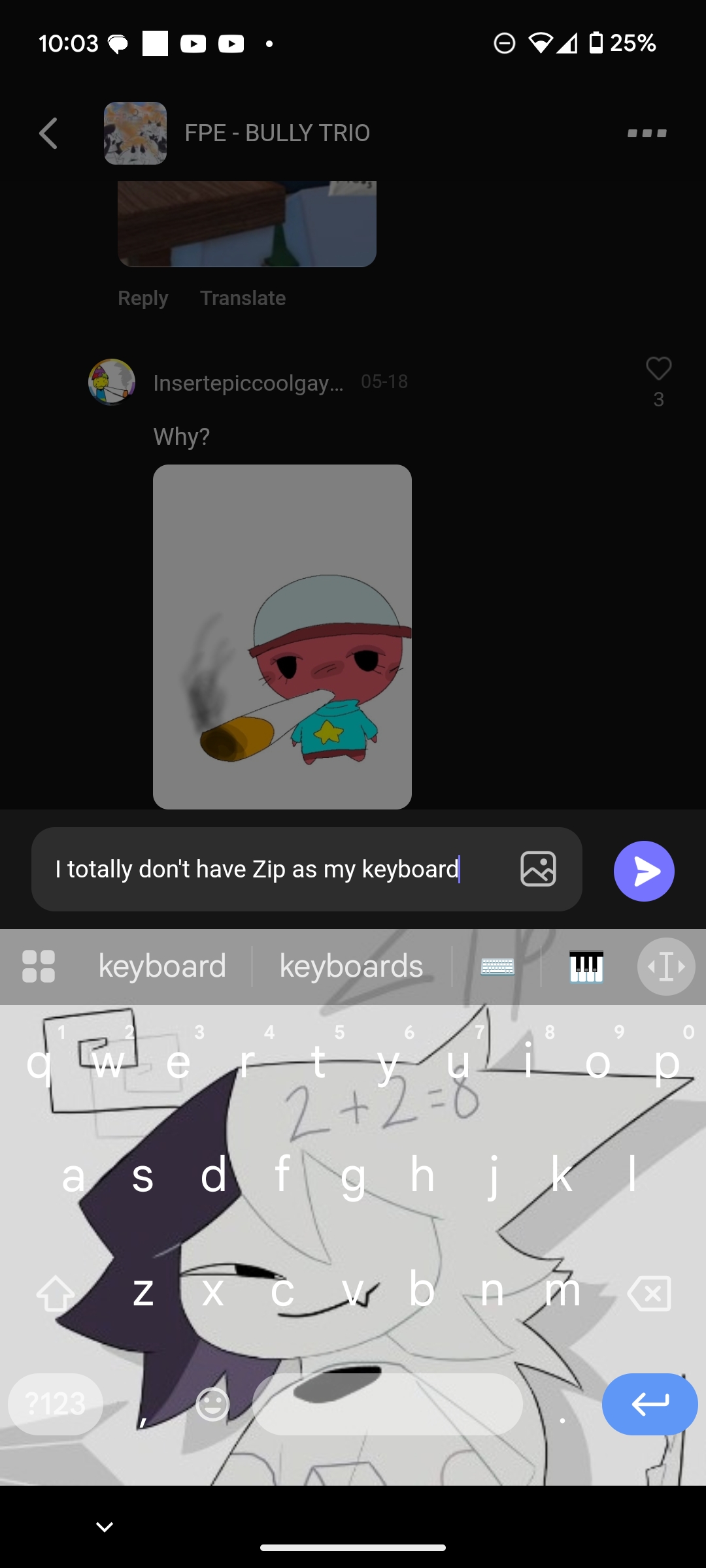Open Insertepiccoolgay's profile picture
This screenshot has width=706, height=1568.
click(x=112, y=382)
